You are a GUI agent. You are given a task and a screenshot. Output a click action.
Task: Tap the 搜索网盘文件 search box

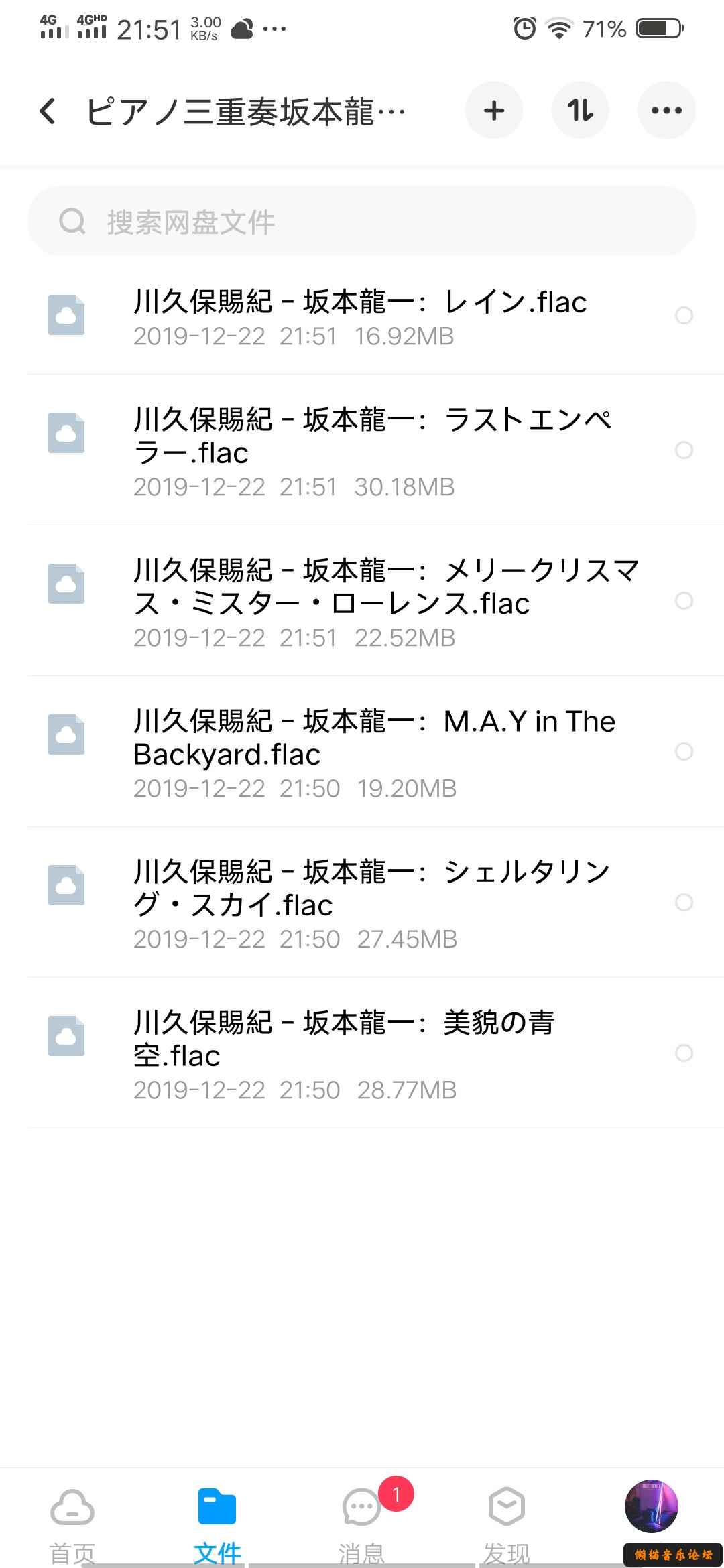pos(362,222)
